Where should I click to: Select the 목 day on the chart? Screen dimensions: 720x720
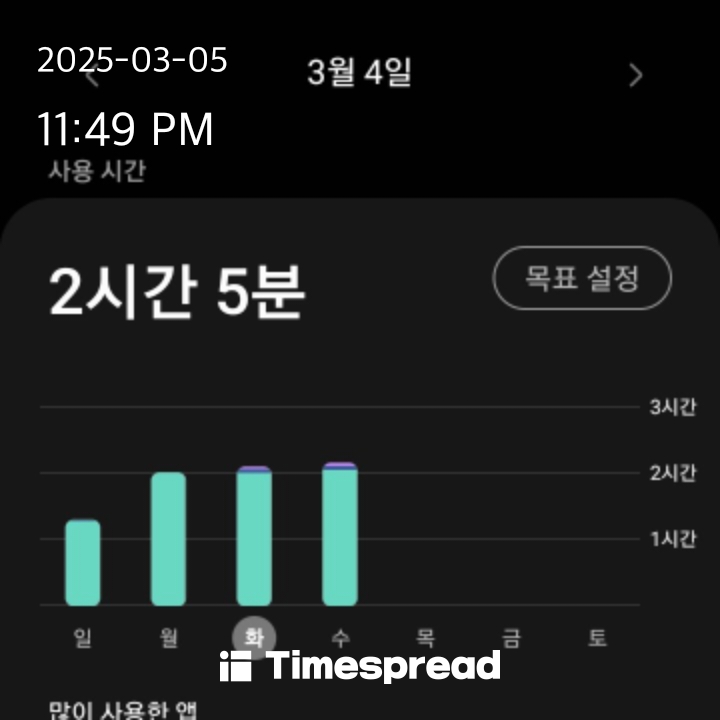pyautogui.click(x=426, y=637)
